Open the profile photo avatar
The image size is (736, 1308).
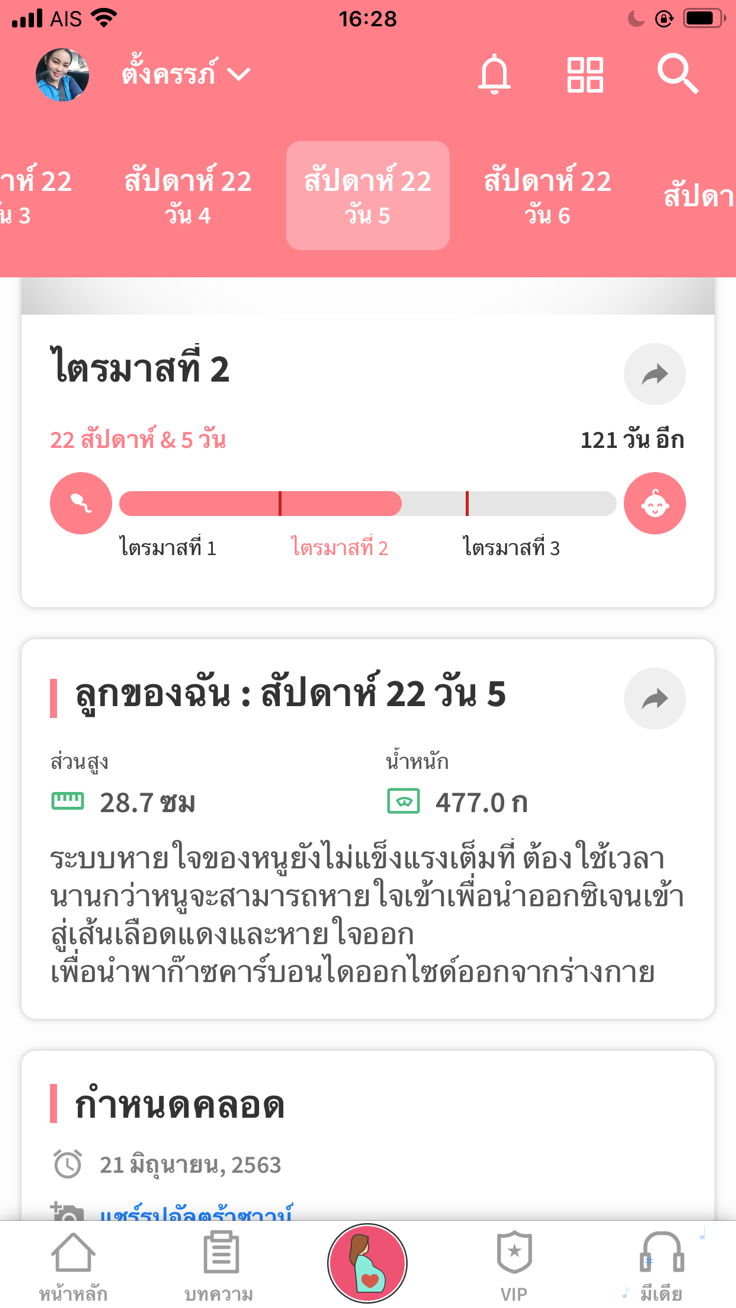[62, 75]
